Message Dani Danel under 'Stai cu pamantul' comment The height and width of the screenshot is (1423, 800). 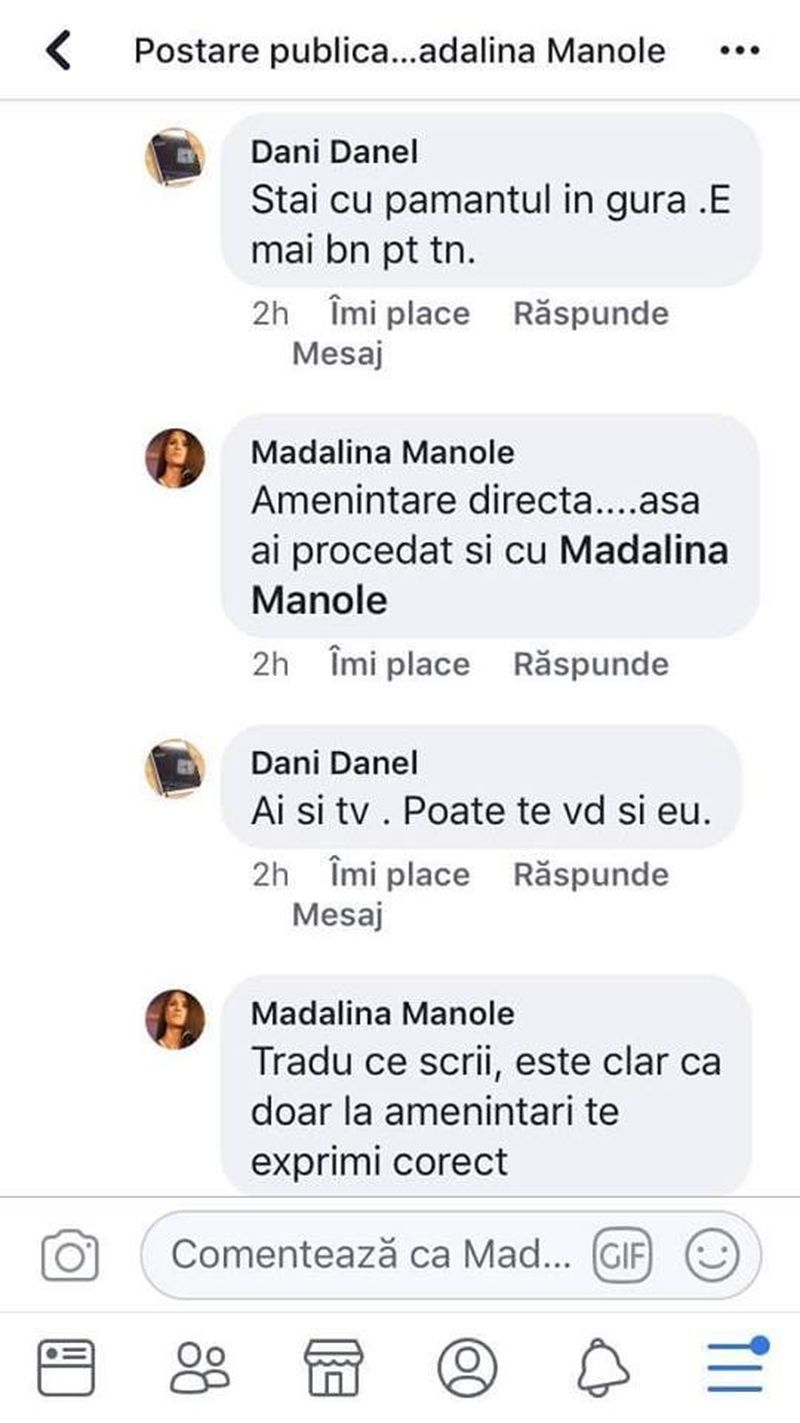click(337, 354)
